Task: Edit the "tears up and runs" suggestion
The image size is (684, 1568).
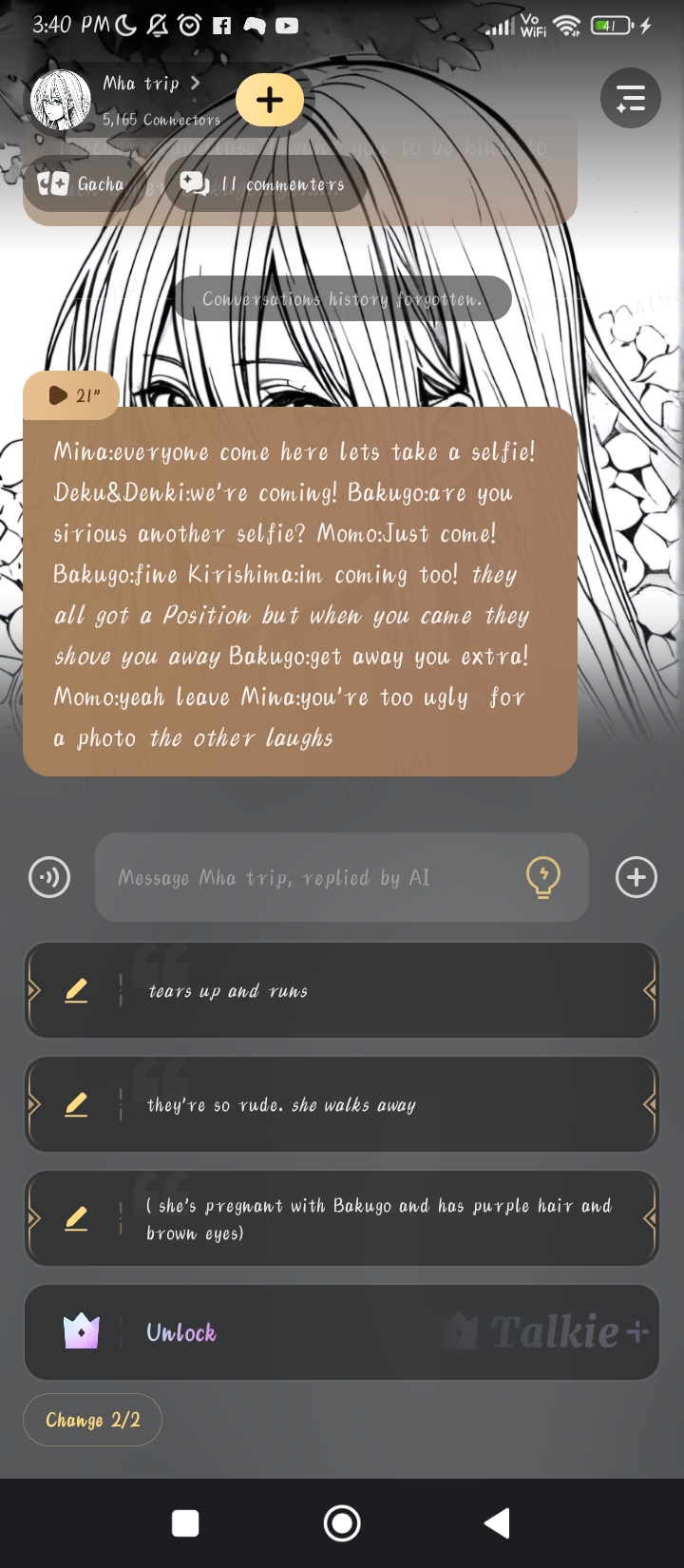Action: click(x=76, y=991)
